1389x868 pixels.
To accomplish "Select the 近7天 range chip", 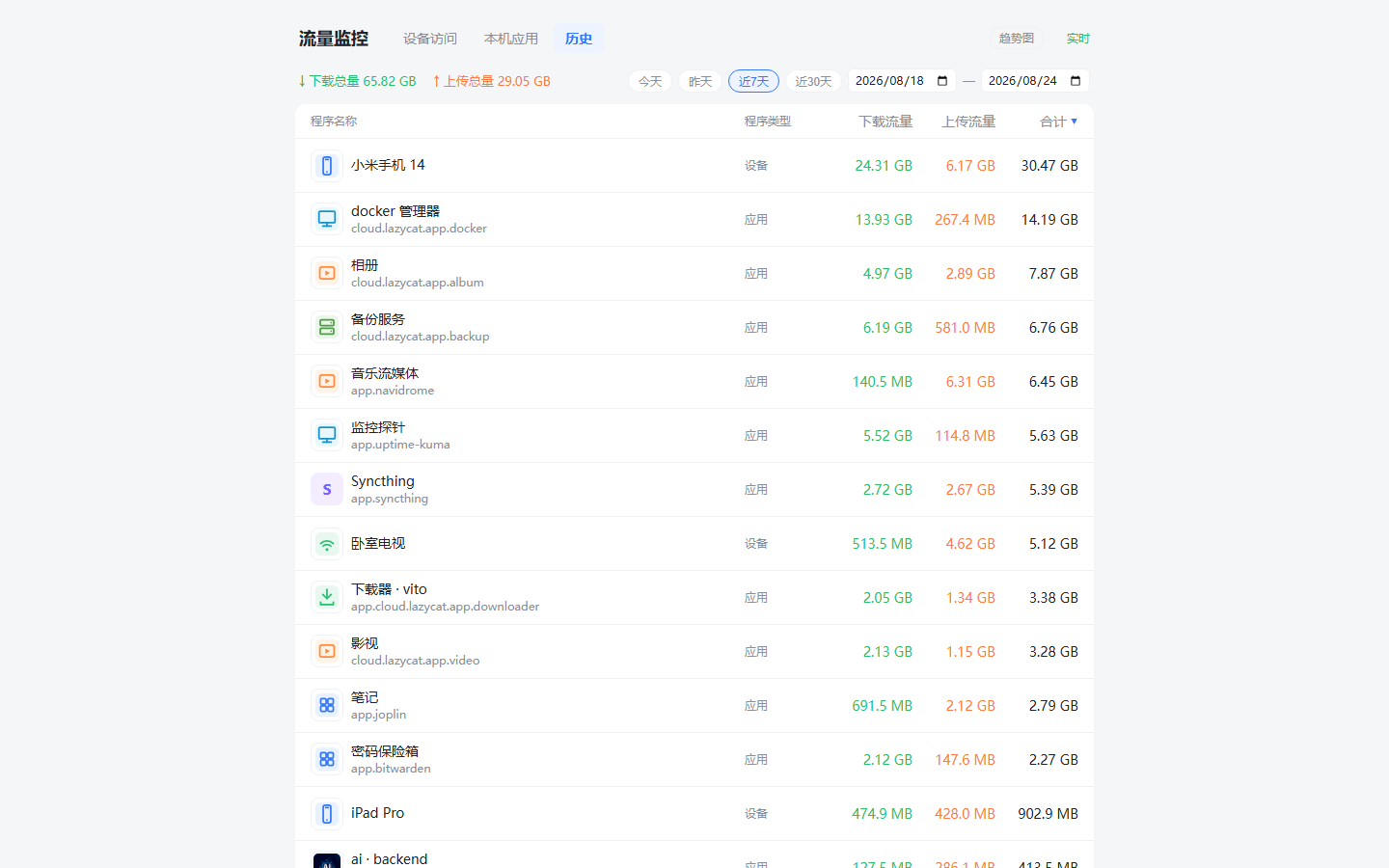I will pyautogui.click(x=753, y=81).
